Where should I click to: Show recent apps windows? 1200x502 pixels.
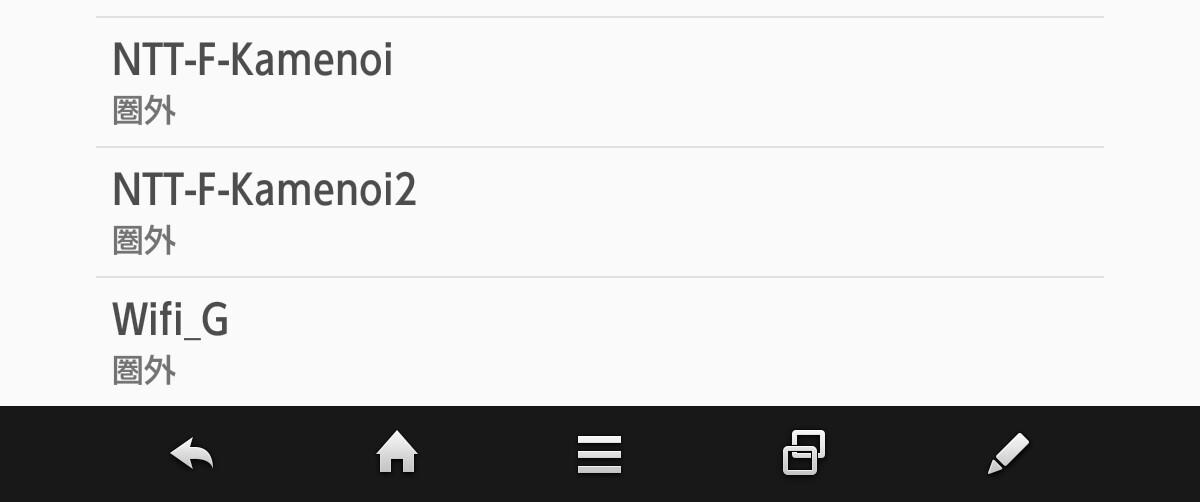(804, 453)
